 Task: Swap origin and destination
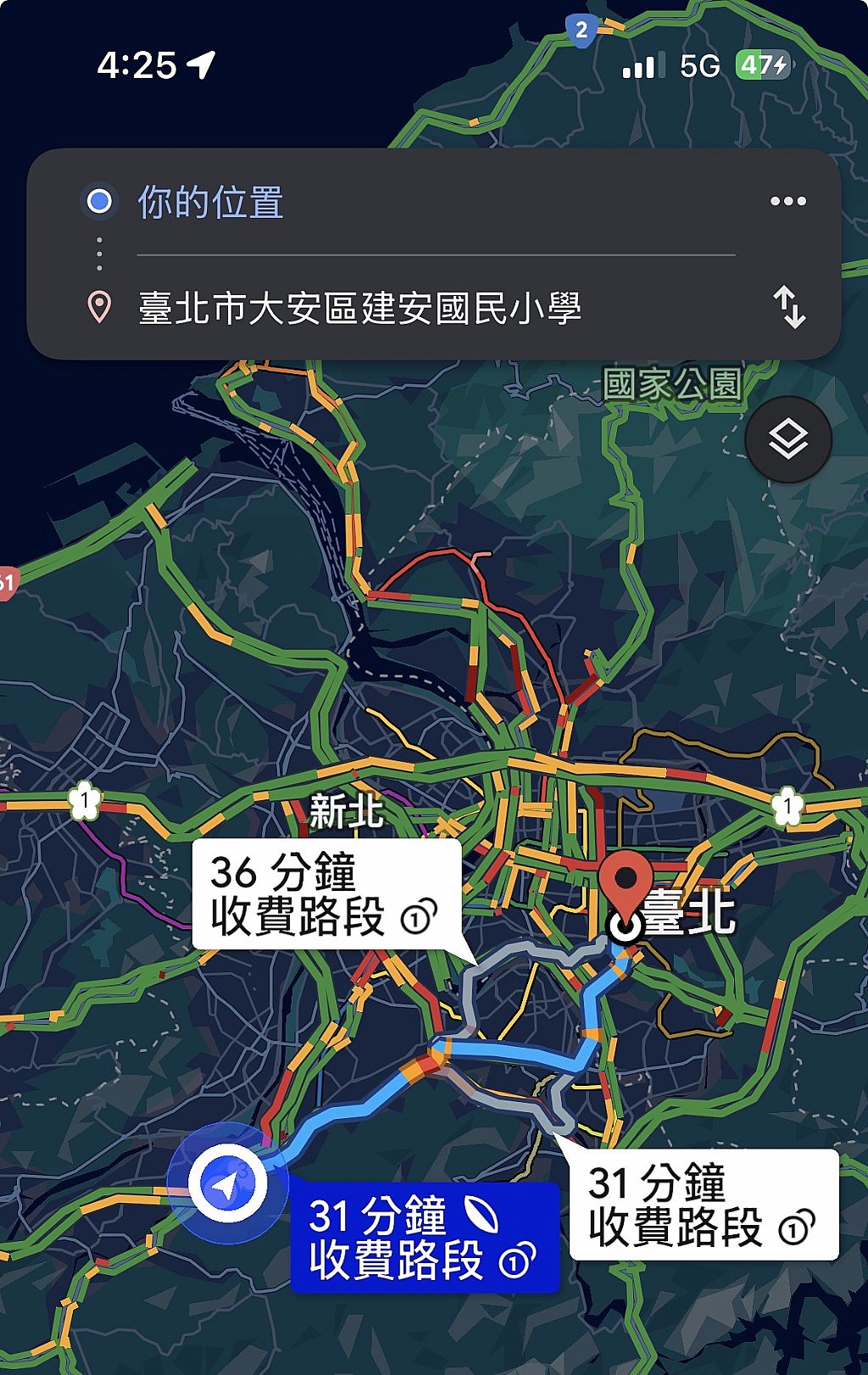(788, 307)
